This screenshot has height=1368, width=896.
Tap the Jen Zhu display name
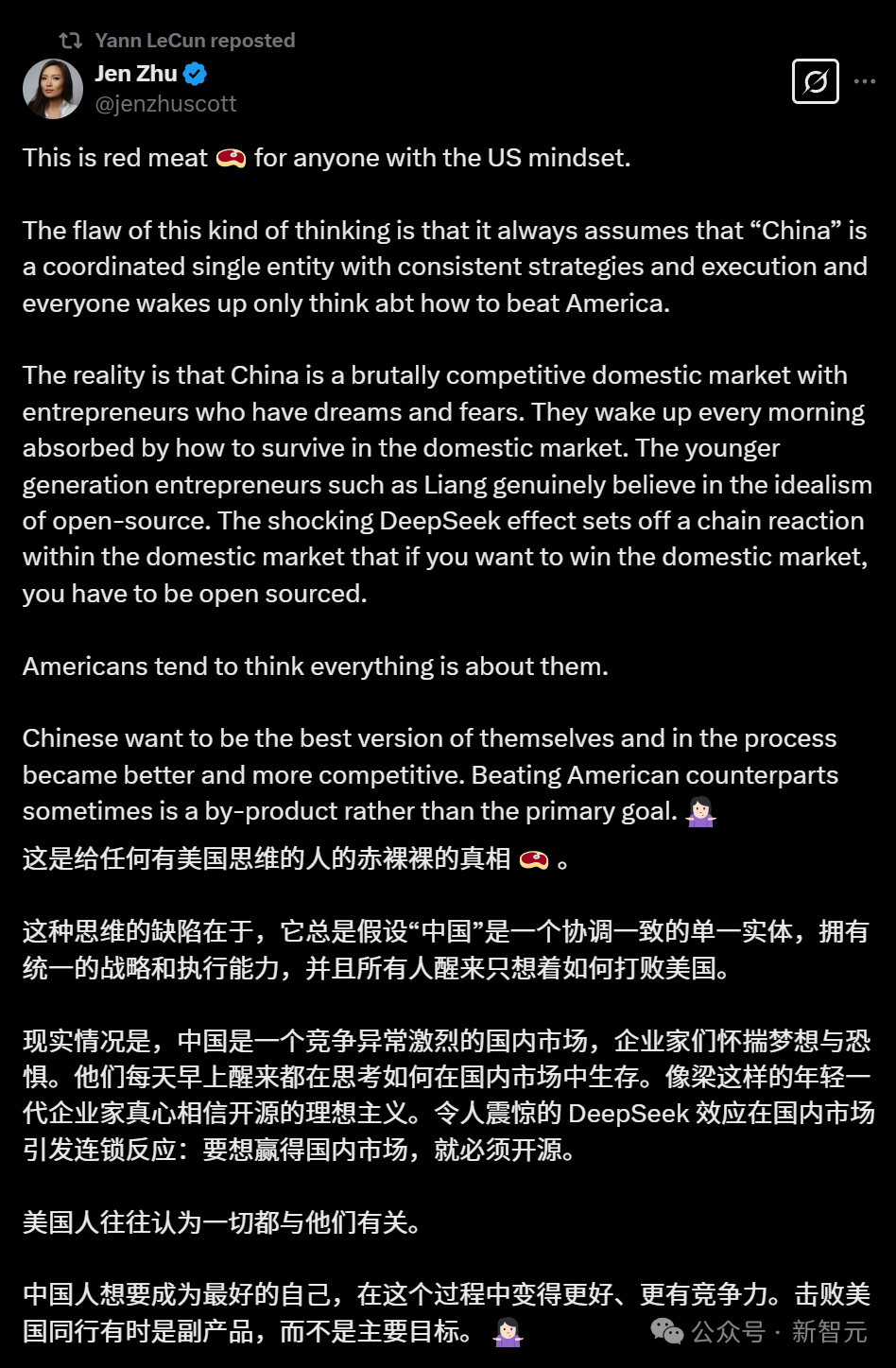pos(136,73)
